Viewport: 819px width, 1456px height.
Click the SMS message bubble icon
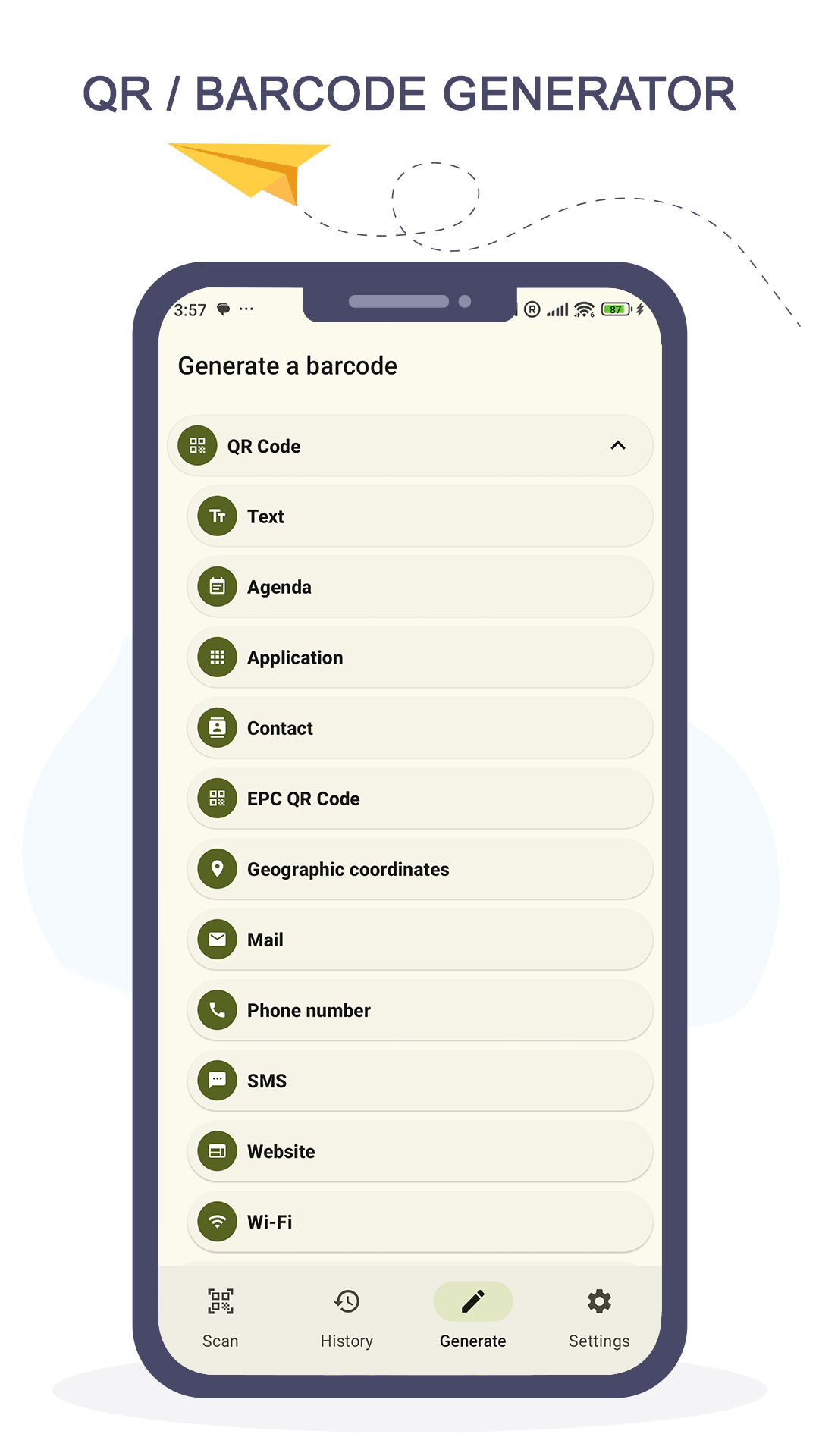pos(216,1081)
